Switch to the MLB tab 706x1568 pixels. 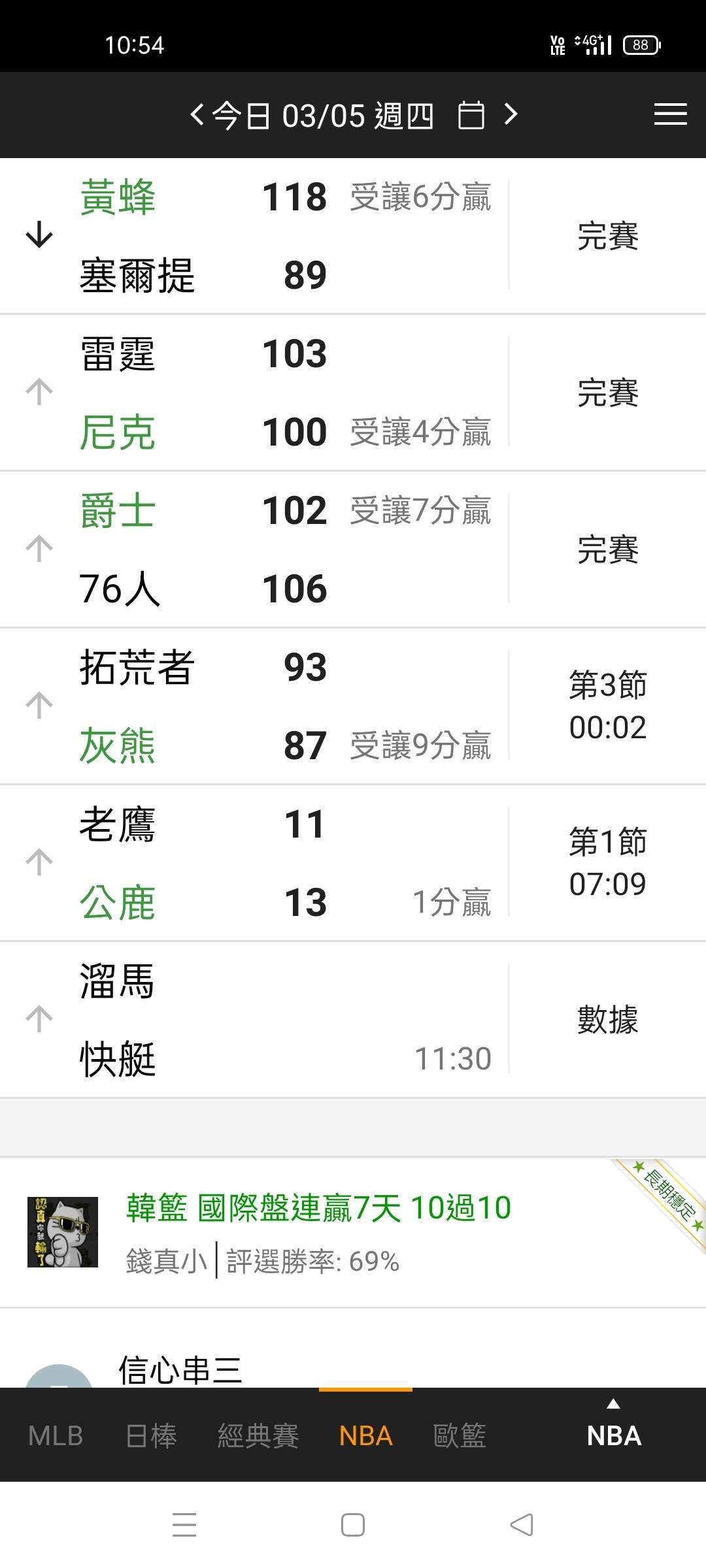point(56,1435)
